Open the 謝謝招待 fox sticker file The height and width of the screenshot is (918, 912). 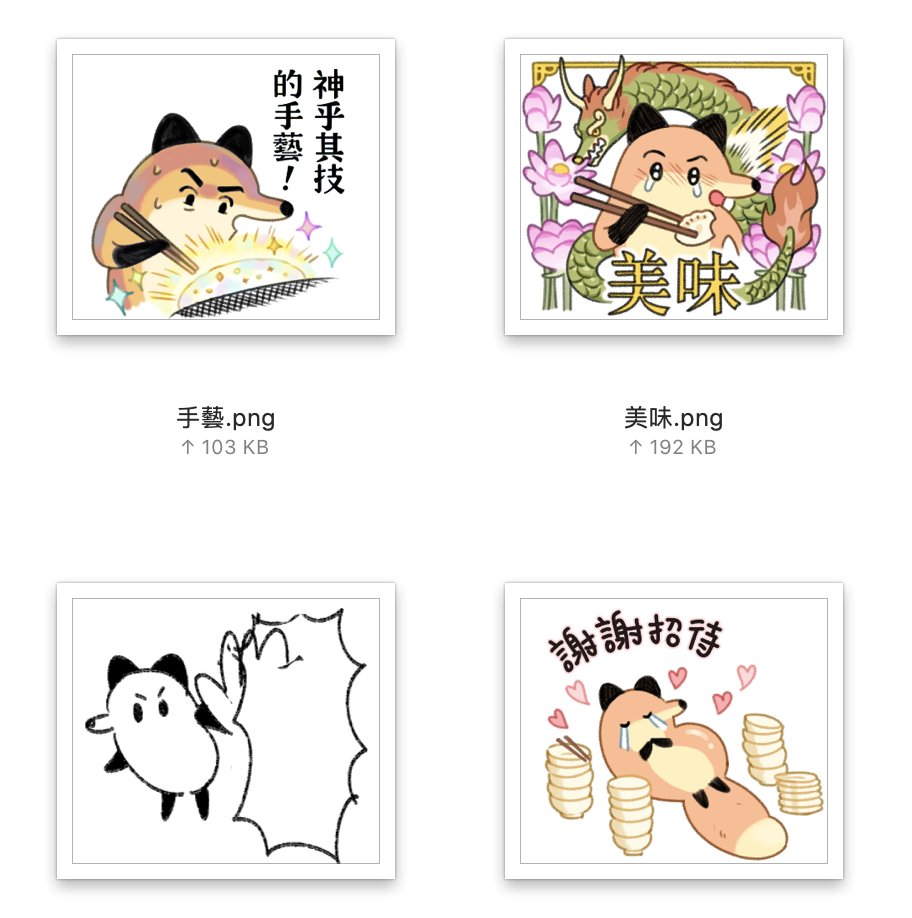674,731
